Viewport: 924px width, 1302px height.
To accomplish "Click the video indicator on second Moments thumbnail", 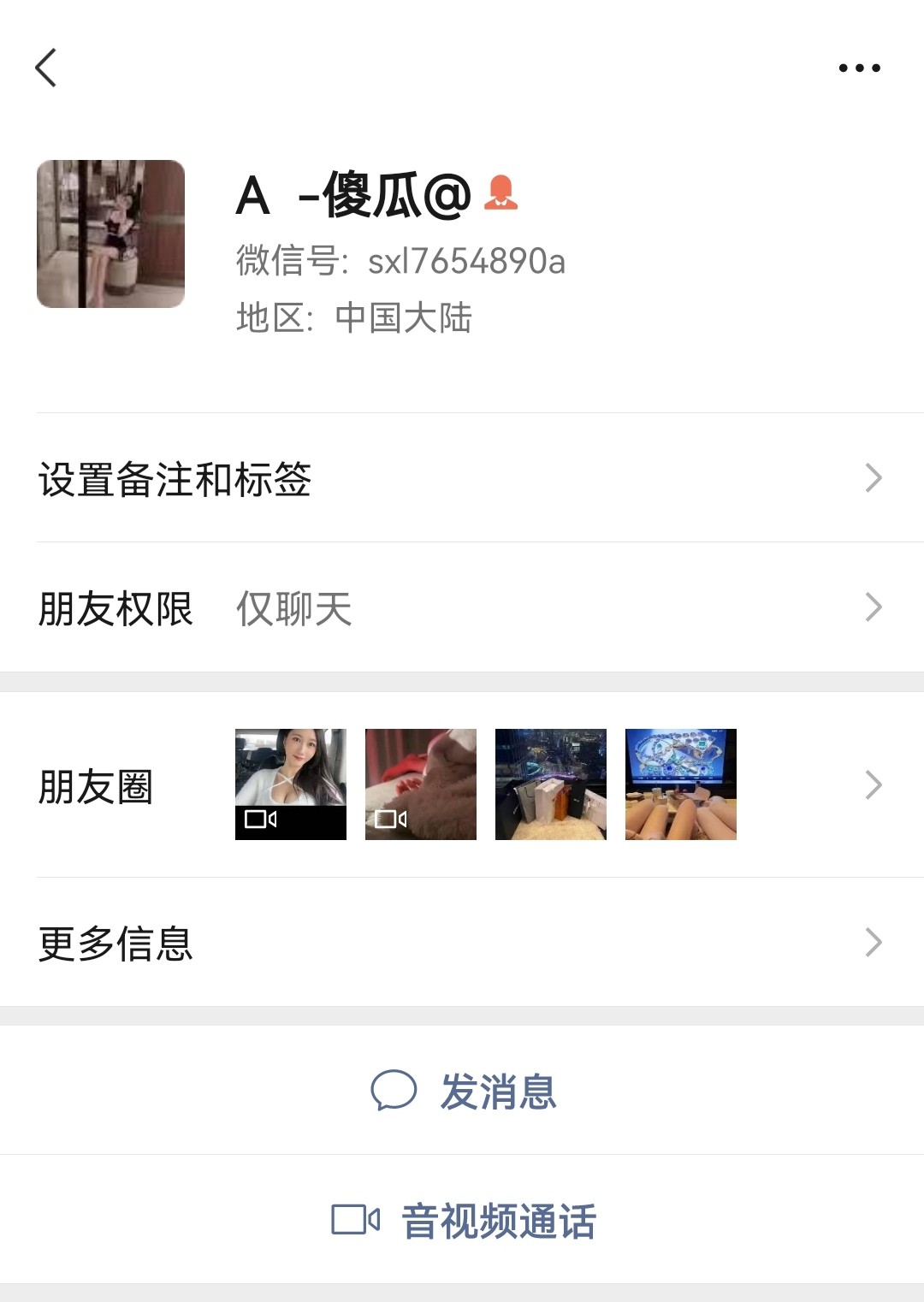I will pyautogui.click(x=392, y=820).
